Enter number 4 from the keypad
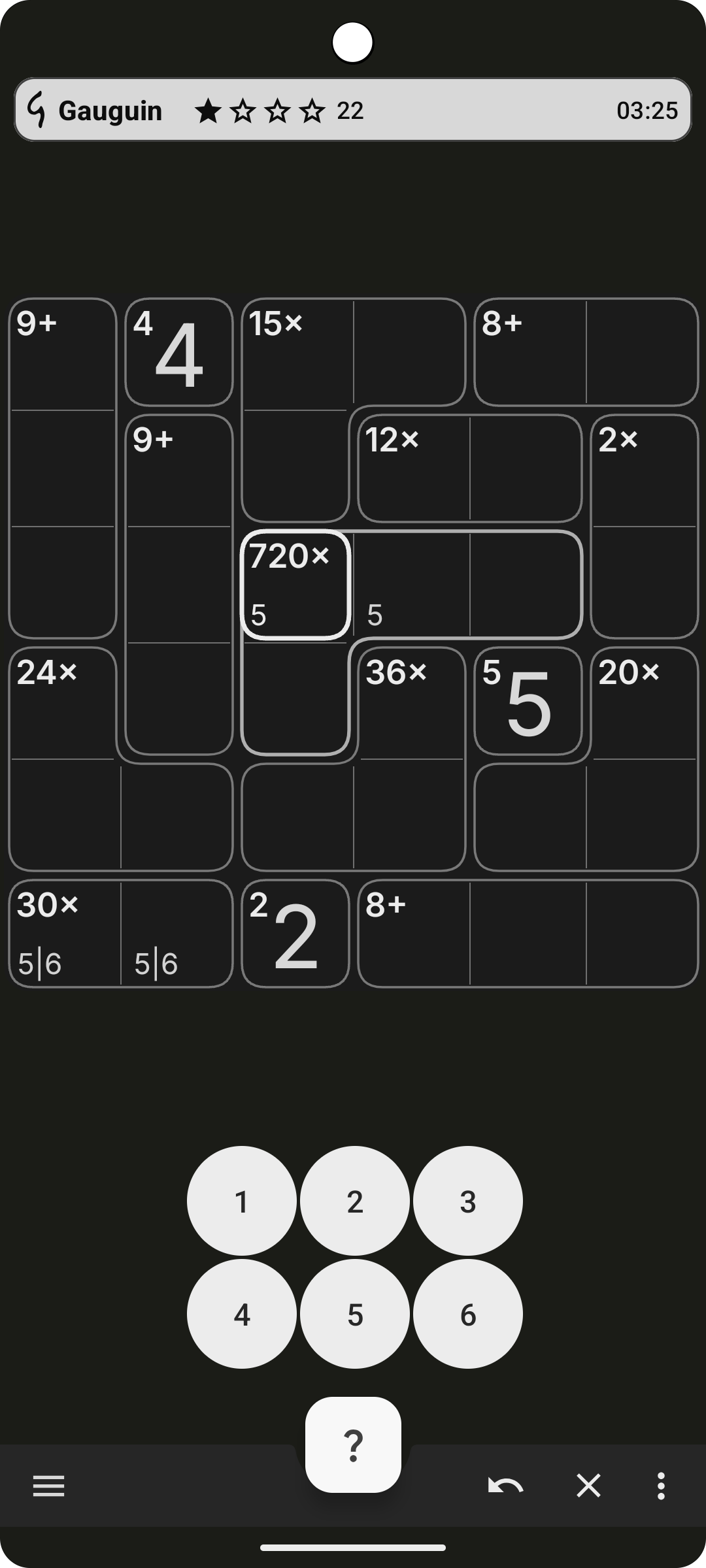The width and height of the screenshot is (706, 1568). tap(242, 1314)
